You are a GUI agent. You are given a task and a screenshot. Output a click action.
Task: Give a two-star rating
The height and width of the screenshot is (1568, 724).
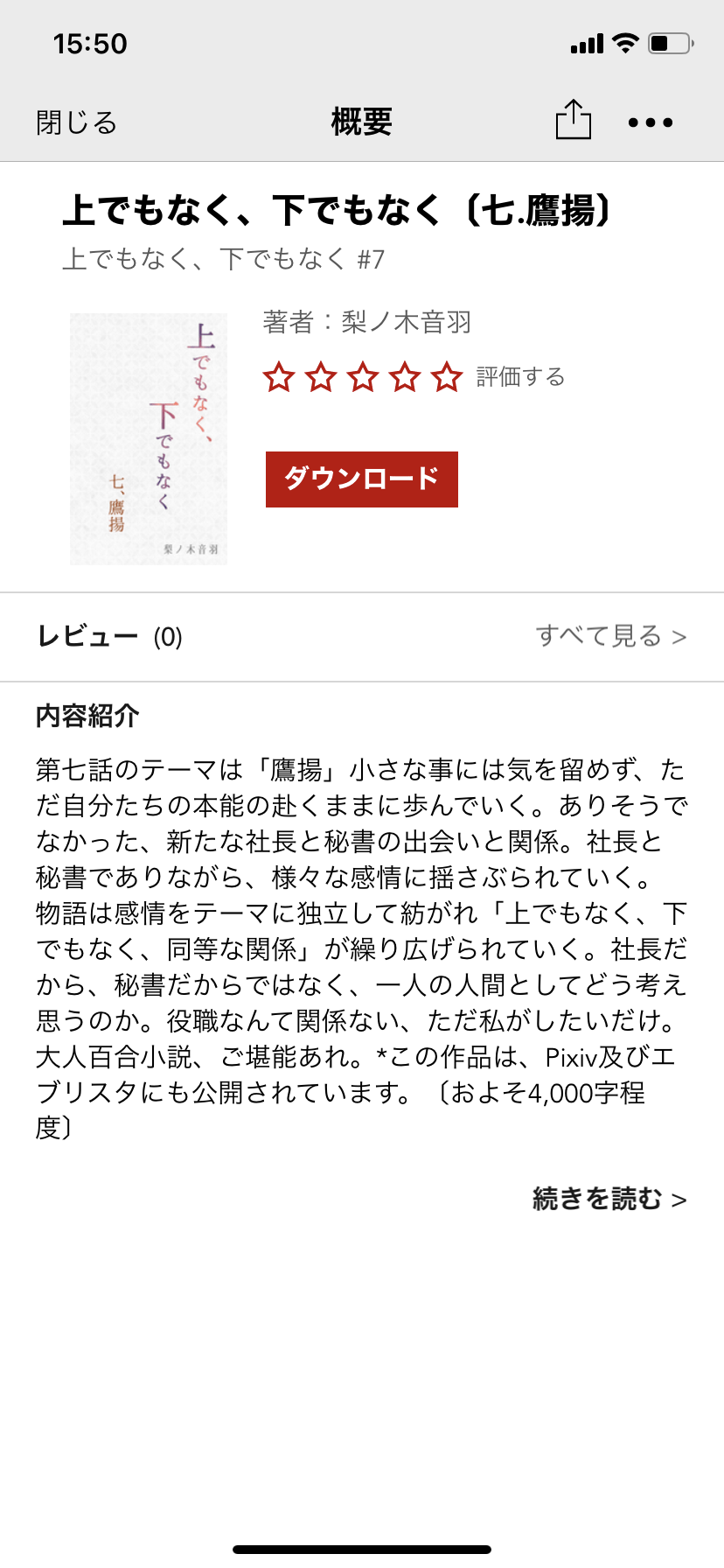coord(323,378)
